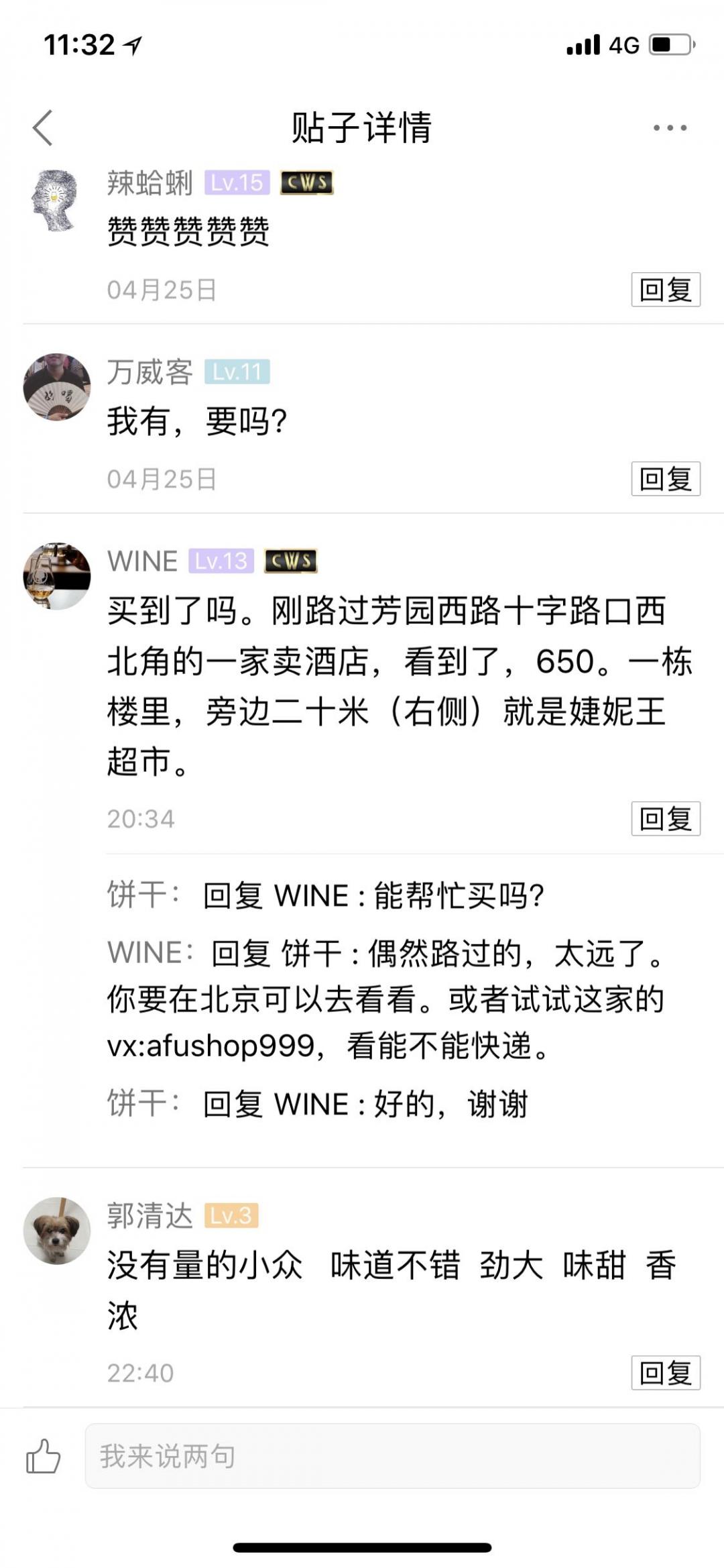Tap WINE's wine glass avatar

pyautogui.click(x=56, y=577)
